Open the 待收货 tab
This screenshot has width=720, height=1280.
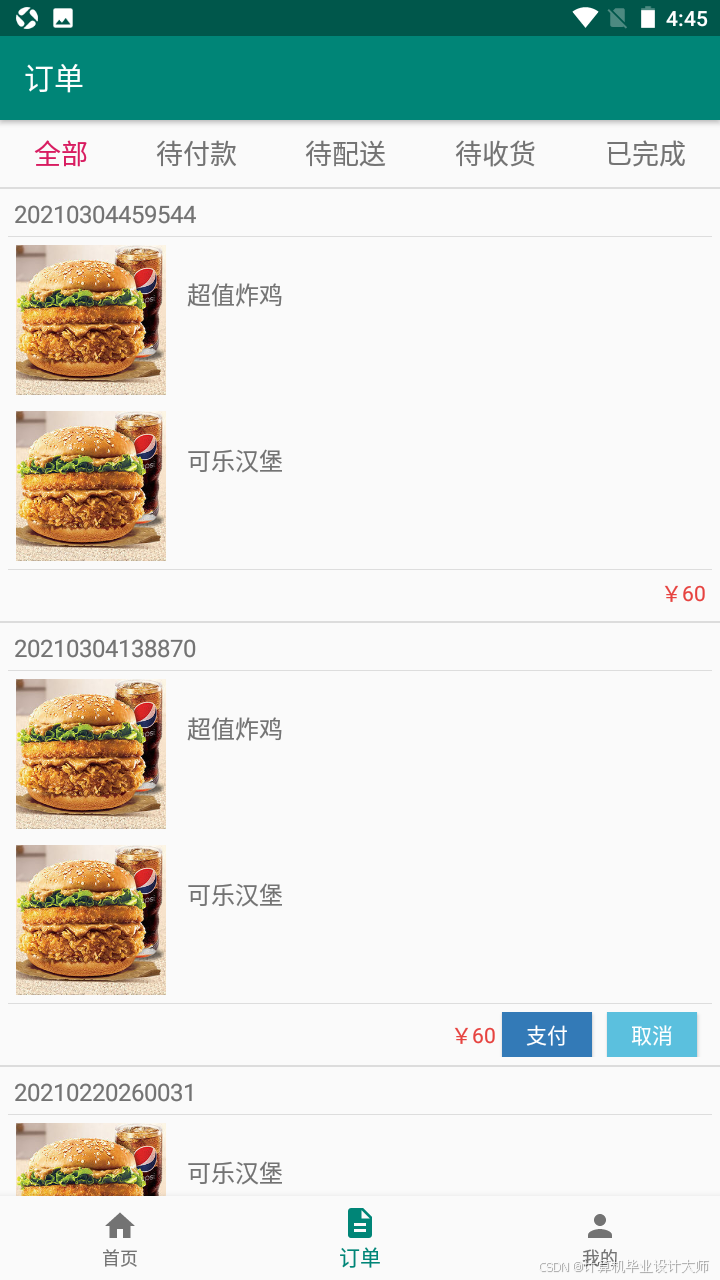(x=495, y=154)
